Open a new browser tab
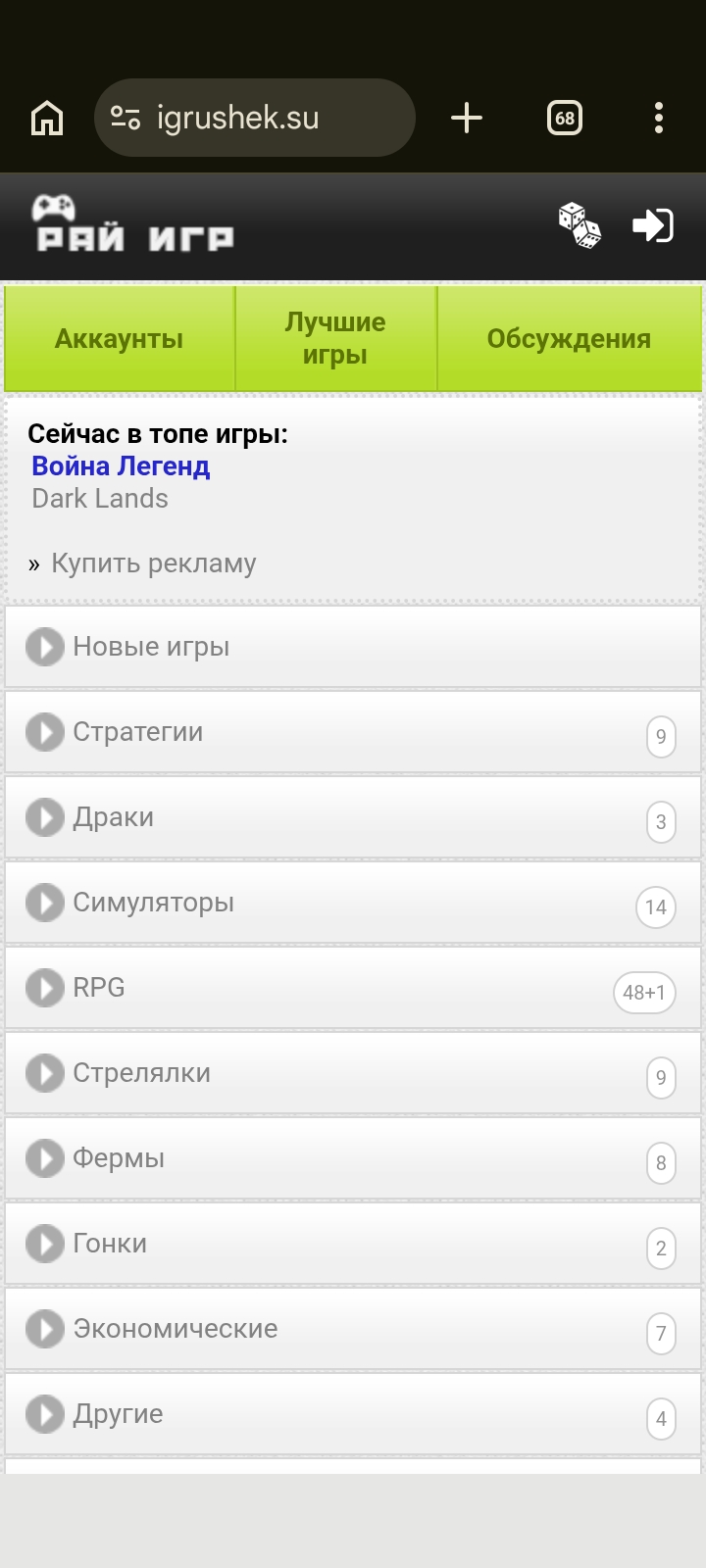This screenshot has height=1568, width=706. (x=467, y=119)
